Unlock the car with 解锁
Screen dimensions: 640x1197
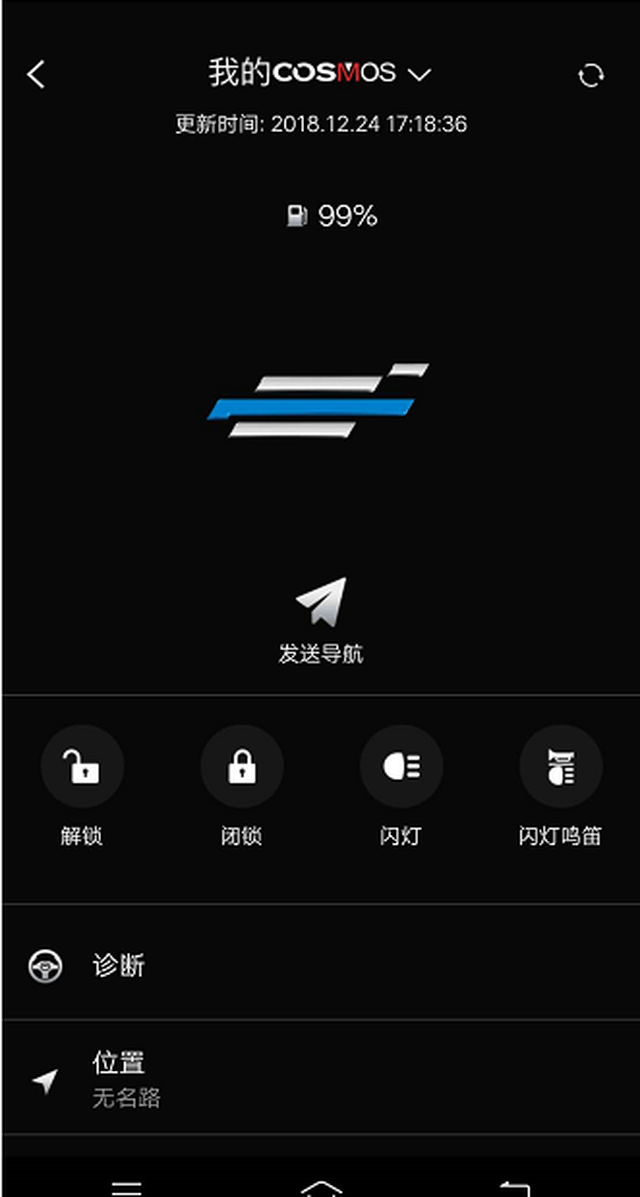point(82,766)
